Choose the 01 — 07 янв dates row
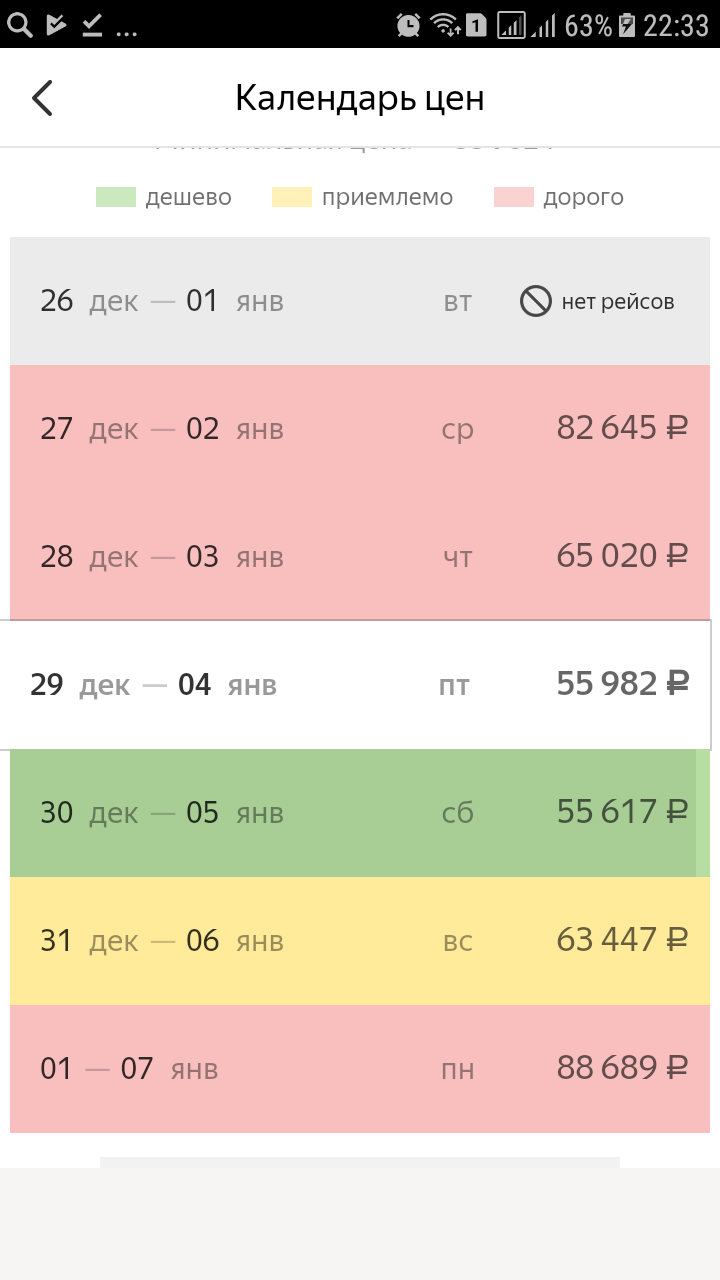This screenshot has height=1280, width=720. 360,1068
